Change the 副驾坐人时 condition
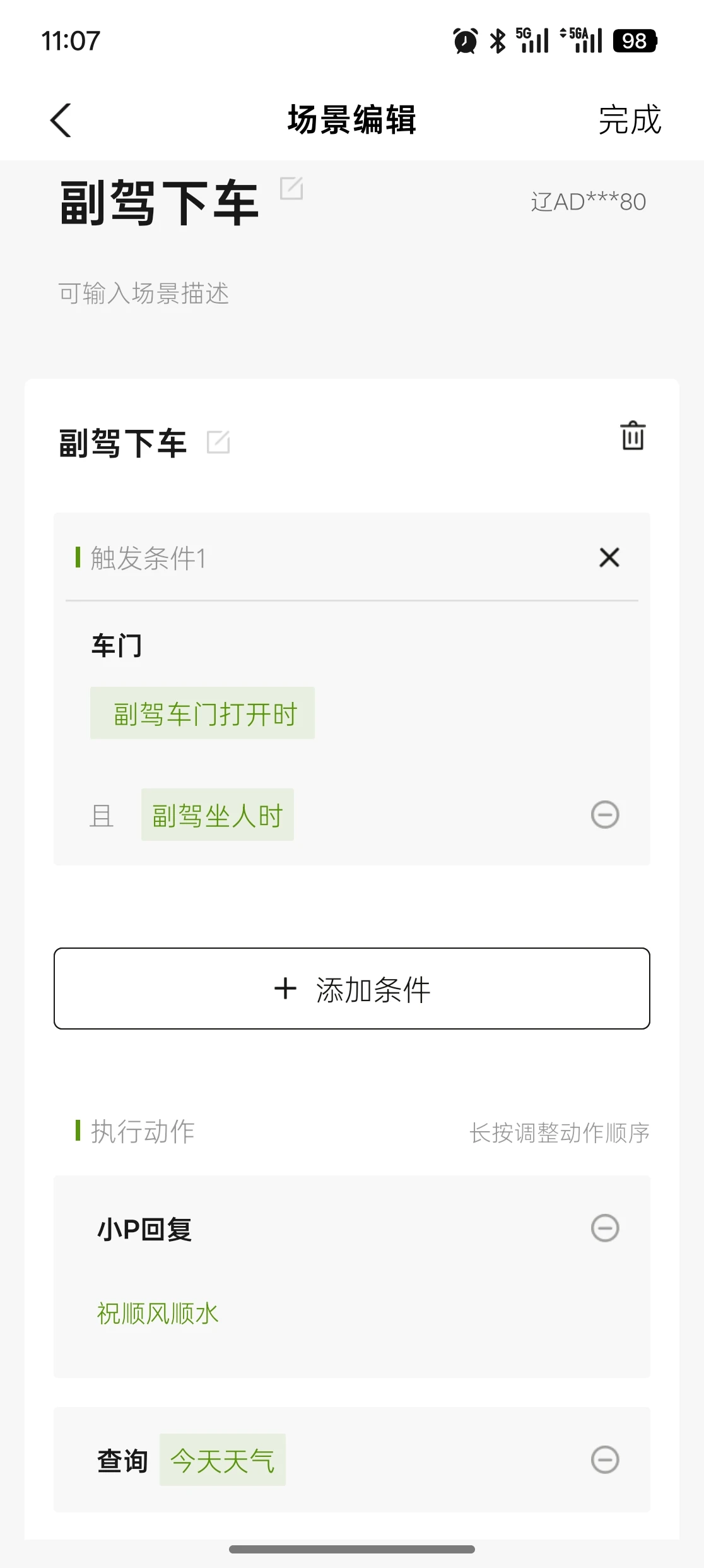Image resolution: width=704 pixels, height=1568 pixels. [x=218, y=815]
